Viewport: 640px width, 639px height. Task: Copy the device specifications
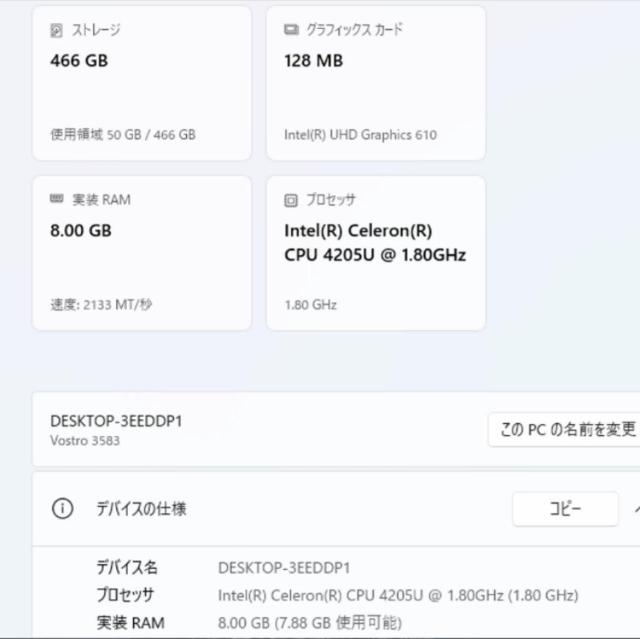click(x=565, y=508)
